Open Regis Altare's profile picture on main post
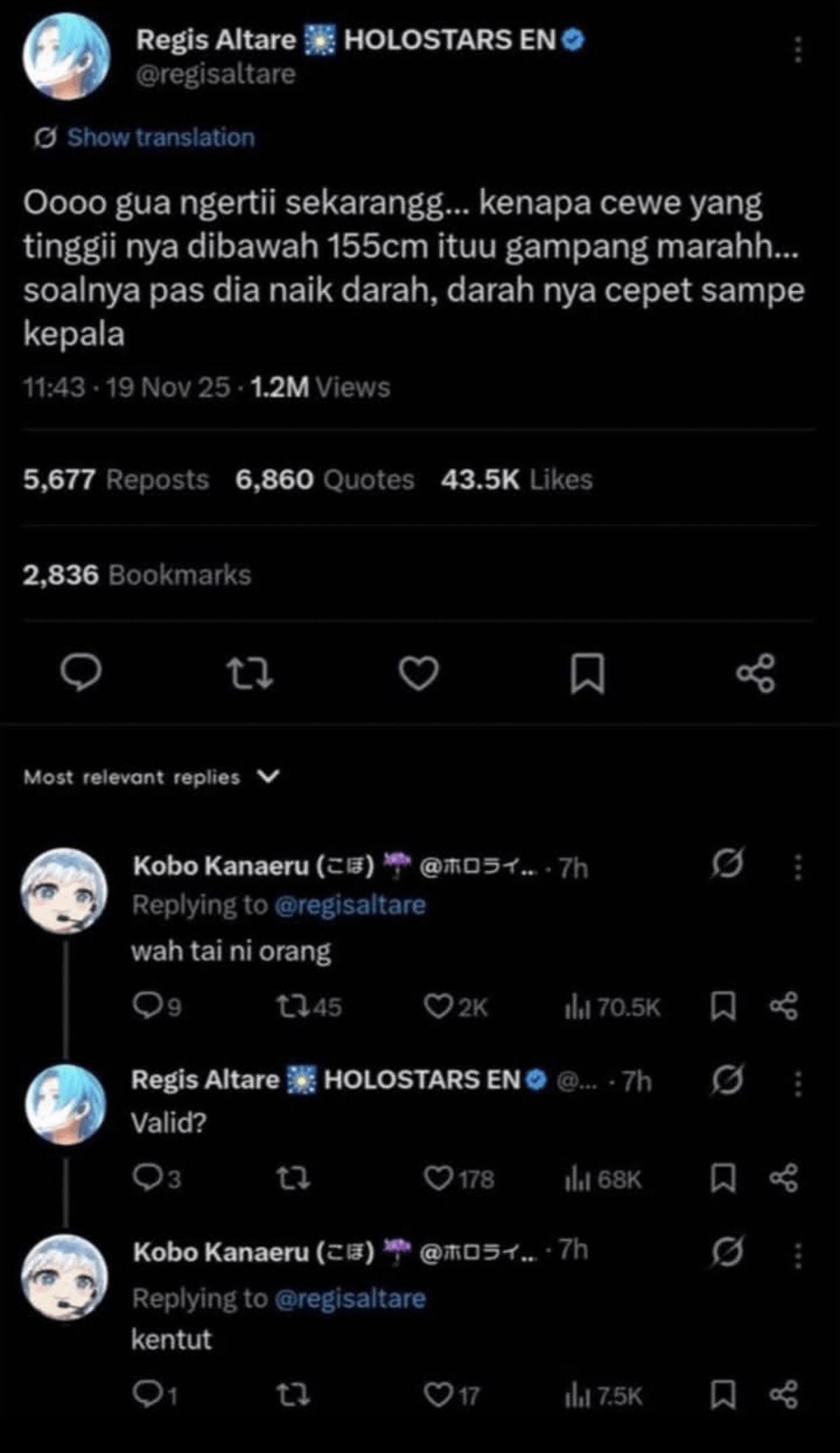 [66, 56]
